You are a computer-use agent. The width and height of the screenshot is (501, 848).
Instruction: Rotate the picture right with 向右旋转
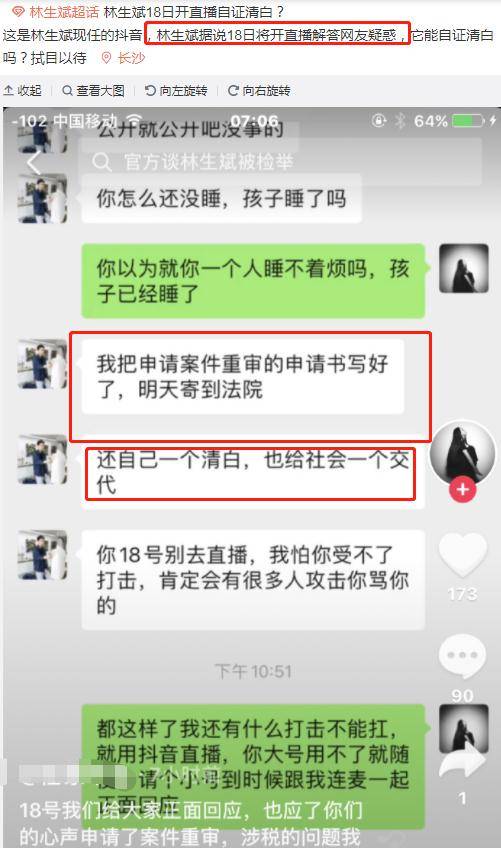click(259, 90)
